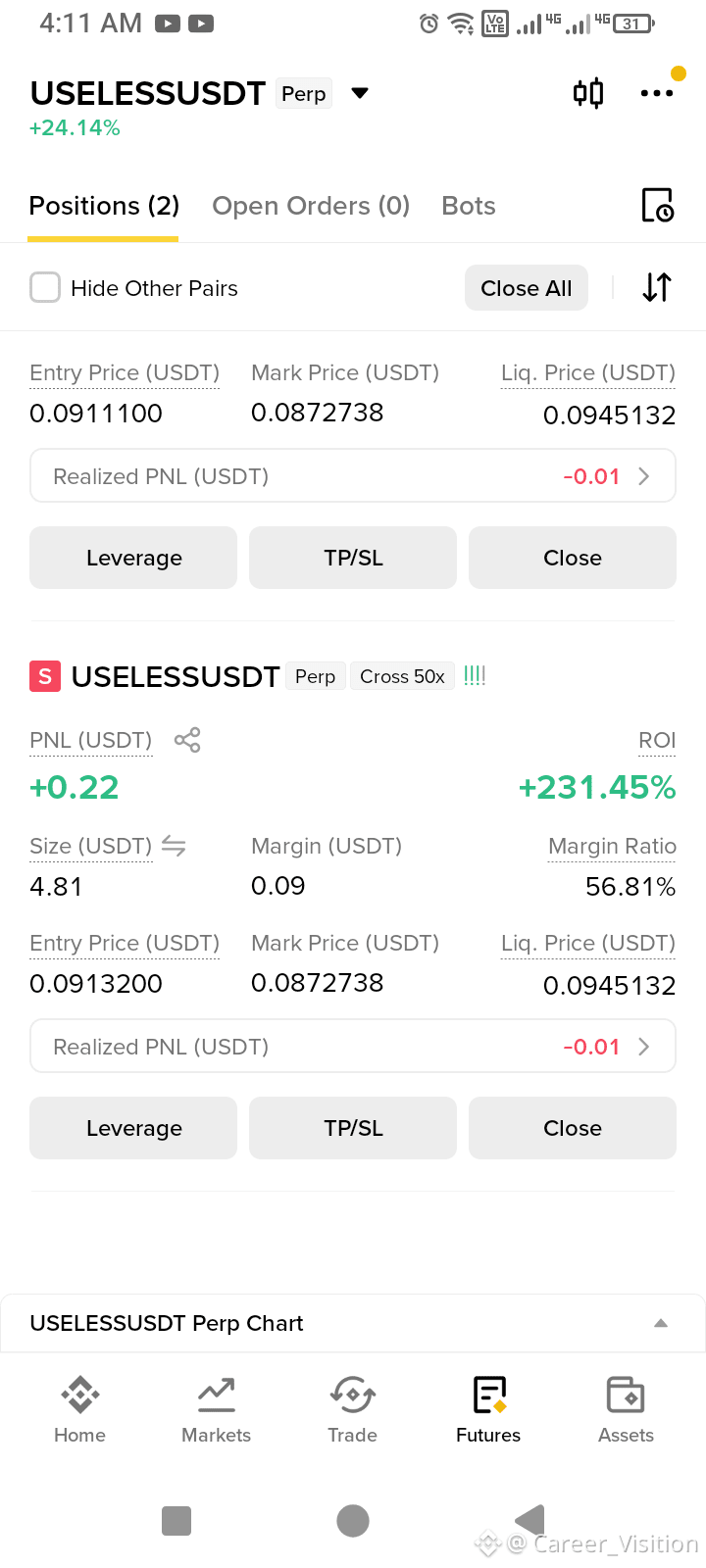
Task: Switch to the Markets tab
Action: coord(216,1409)
